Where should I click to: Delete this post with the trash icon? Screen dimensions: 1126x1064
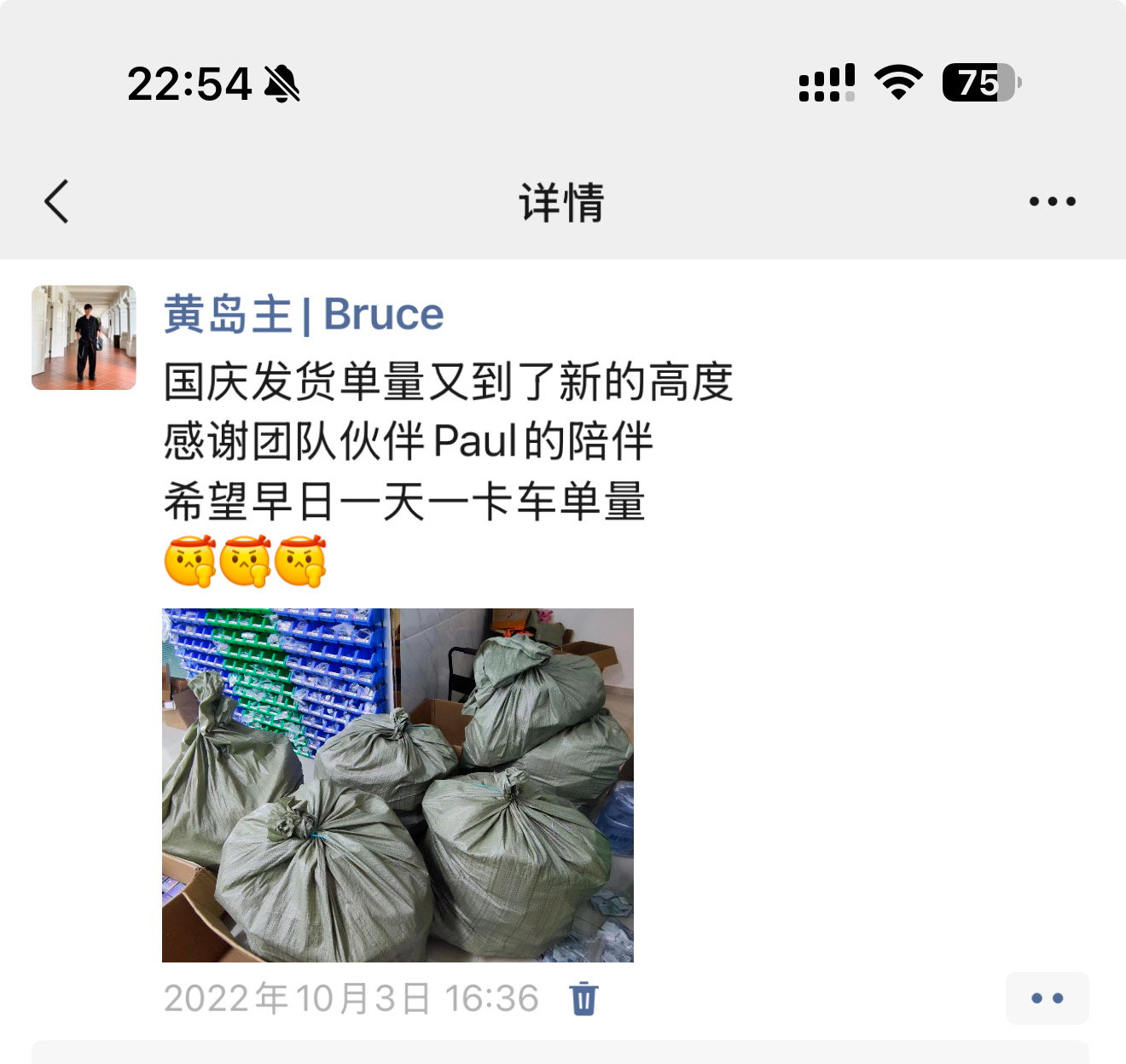click(x=584, y=998)
